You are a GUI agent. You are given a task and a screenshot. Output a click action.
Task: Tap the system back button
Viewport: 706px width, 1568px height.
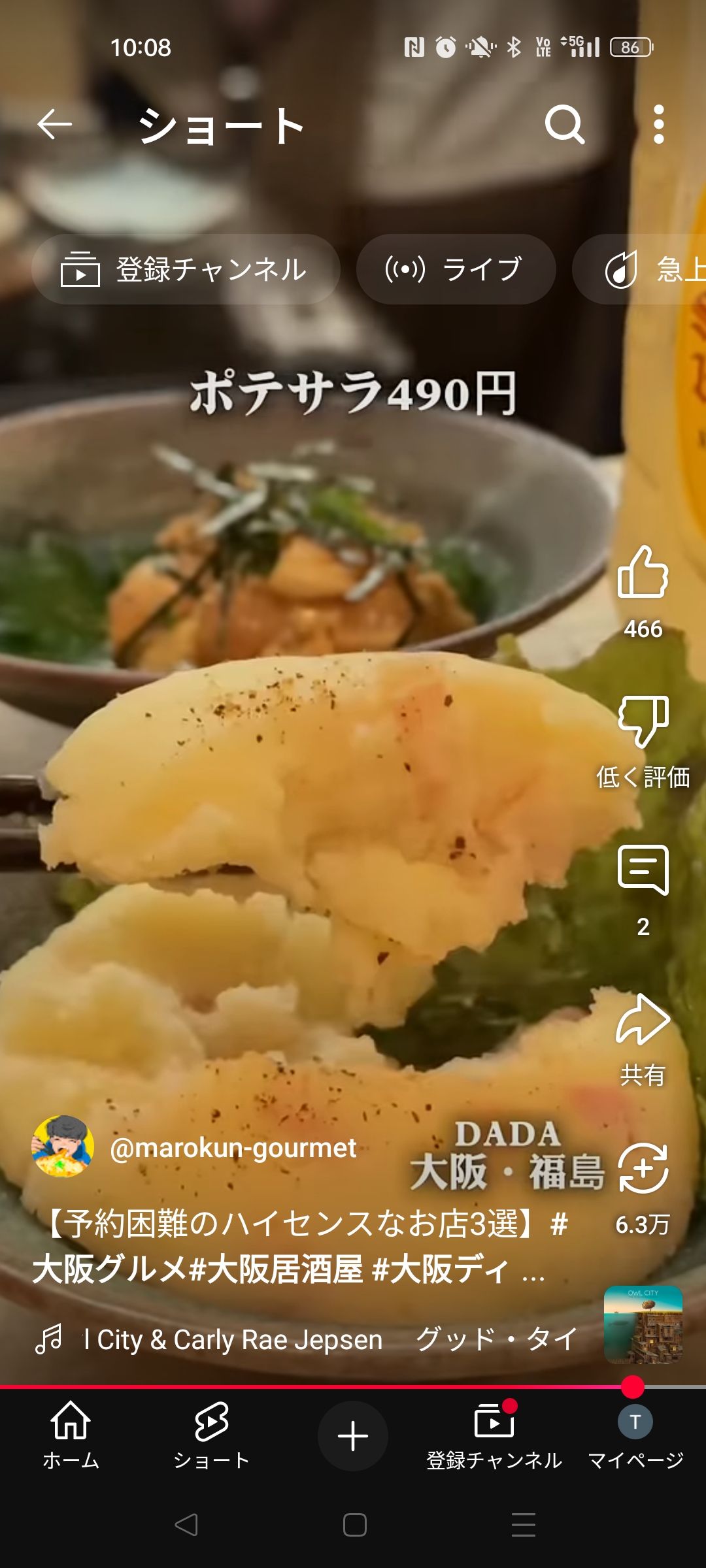pos(186,1525)
